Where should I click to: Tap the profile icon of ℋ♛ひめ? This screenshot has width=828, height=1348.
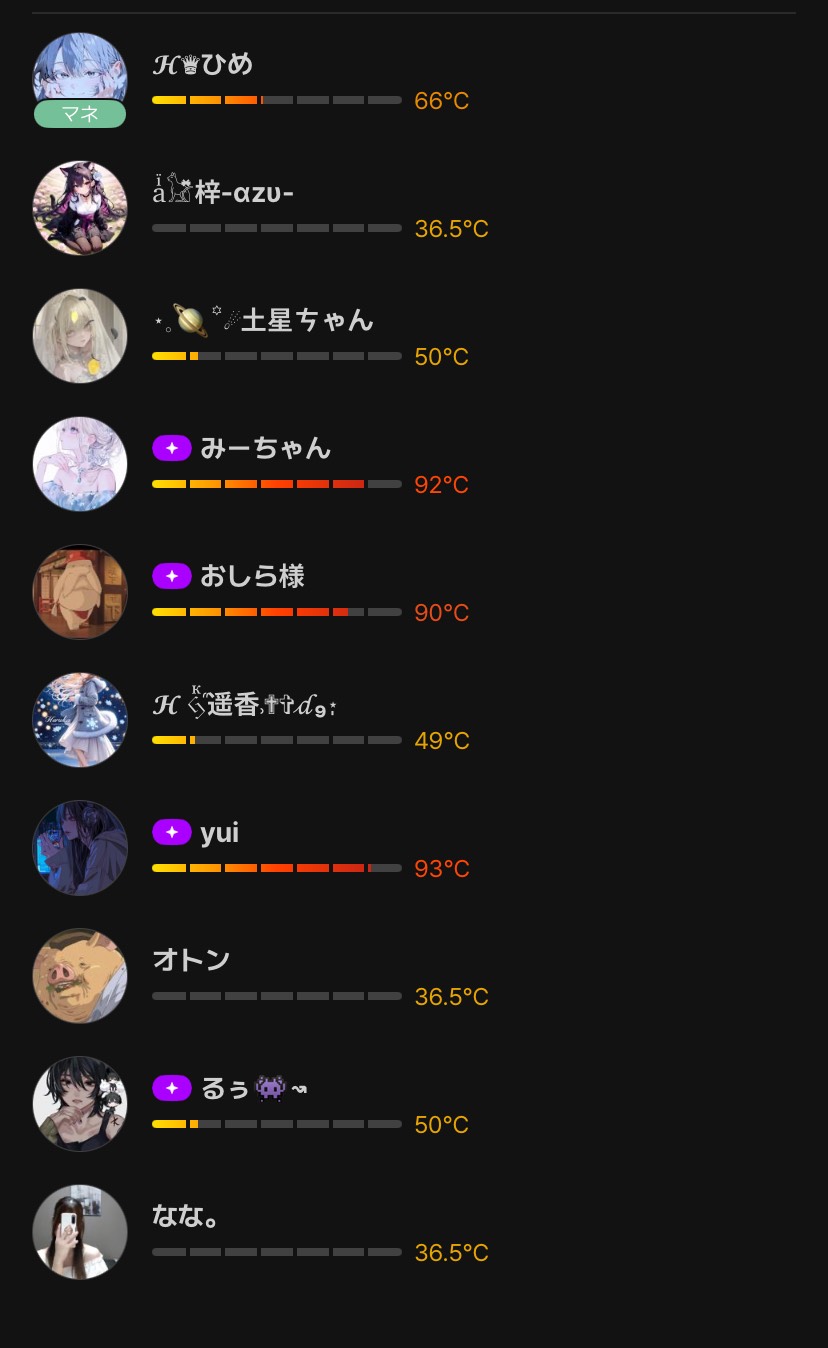(x=80, y=79)
